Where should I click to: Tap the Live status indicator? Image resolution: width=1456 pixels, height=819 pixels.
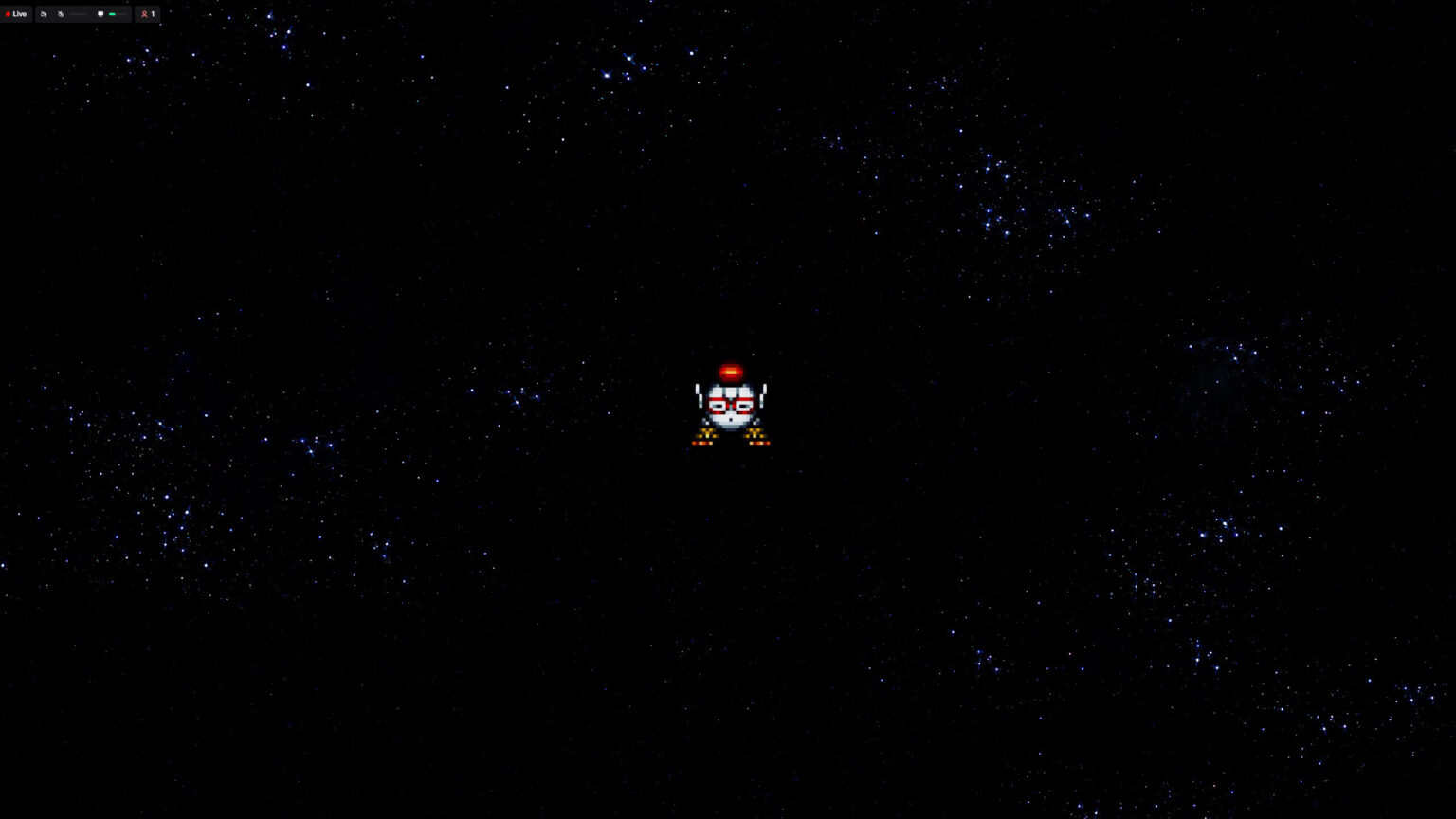click(16, 14)
